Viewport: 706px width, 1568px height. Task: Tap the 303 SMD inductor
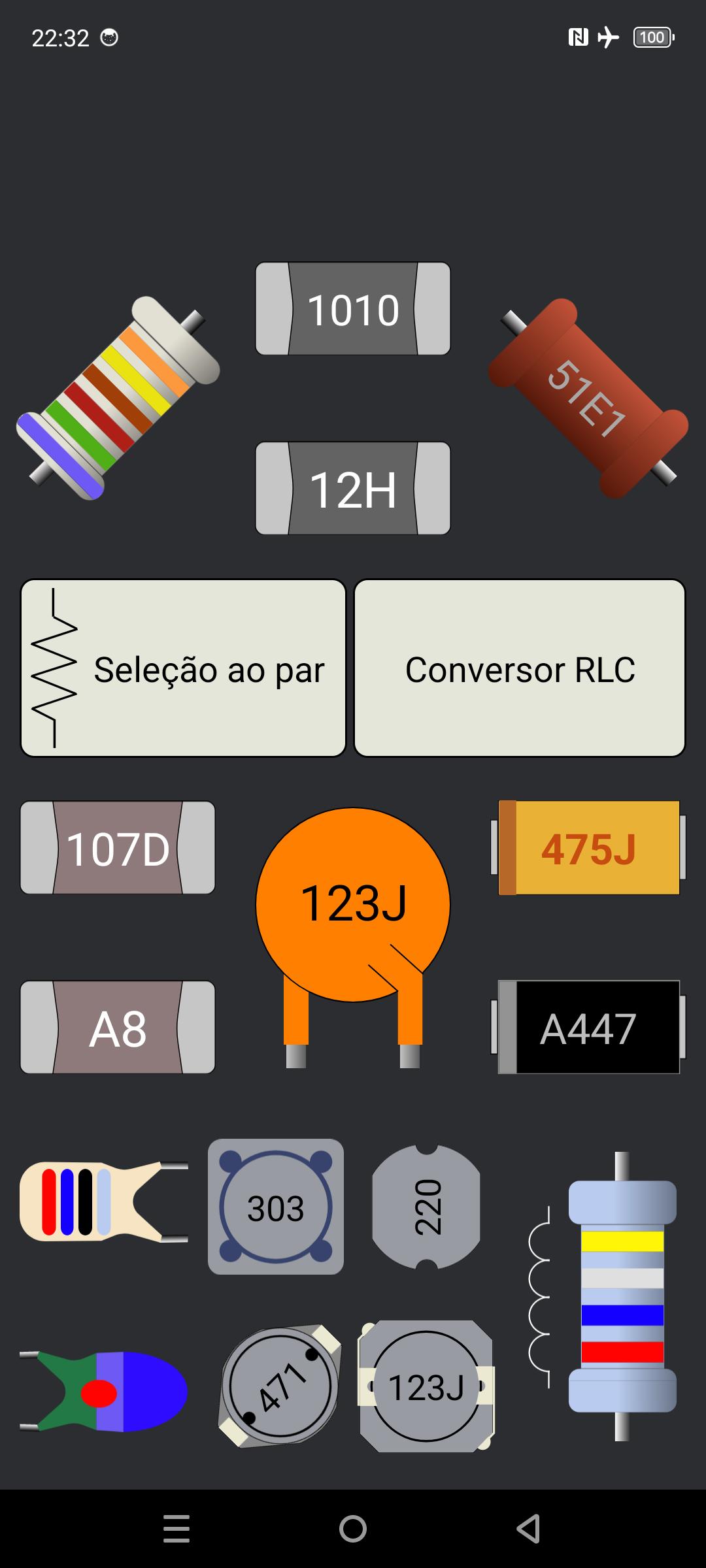click(x=276, y=1207)
